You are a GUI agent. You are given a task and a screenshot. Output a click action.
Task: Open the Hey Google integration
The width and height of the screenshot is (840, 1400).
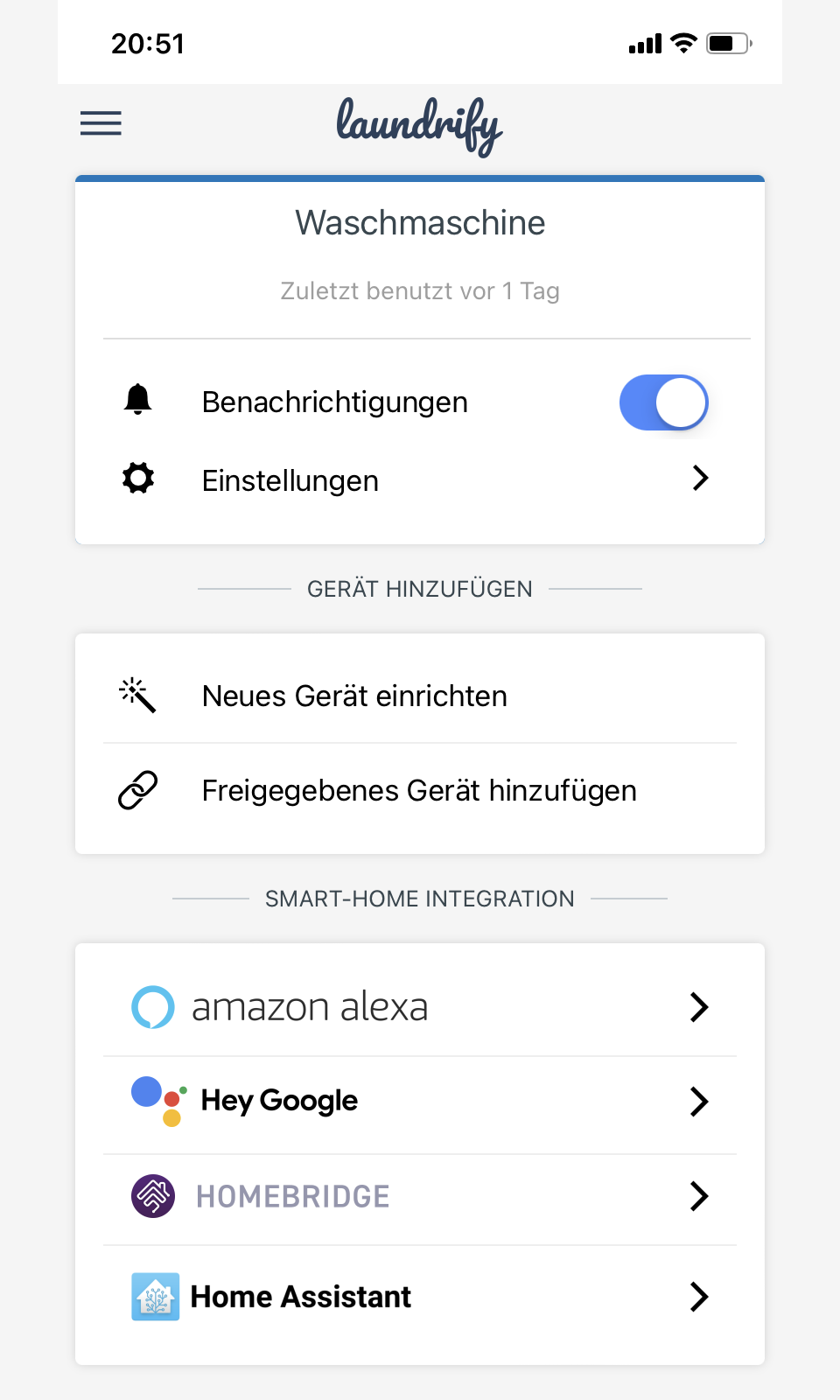pos(420,1102)
